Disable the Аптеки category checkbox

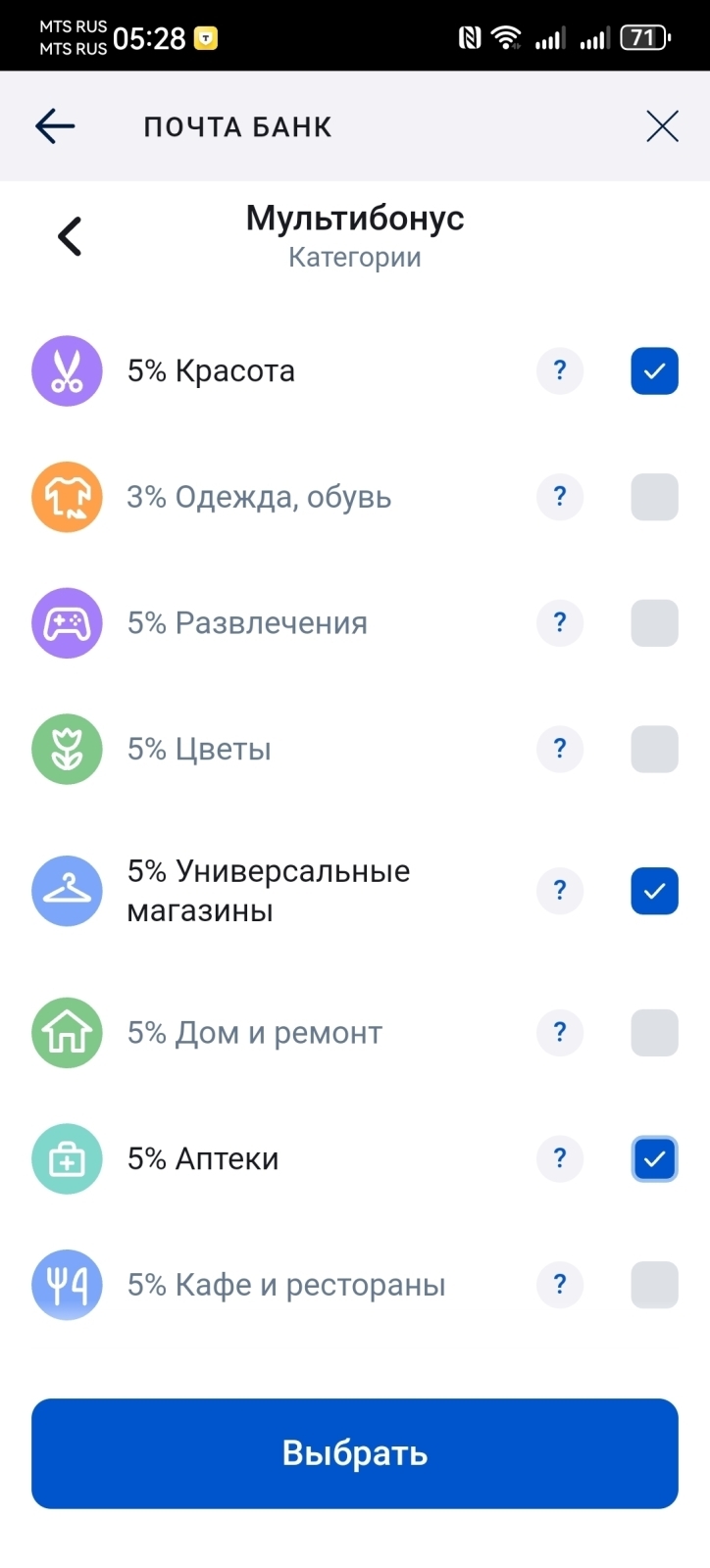pos(653,1158)
